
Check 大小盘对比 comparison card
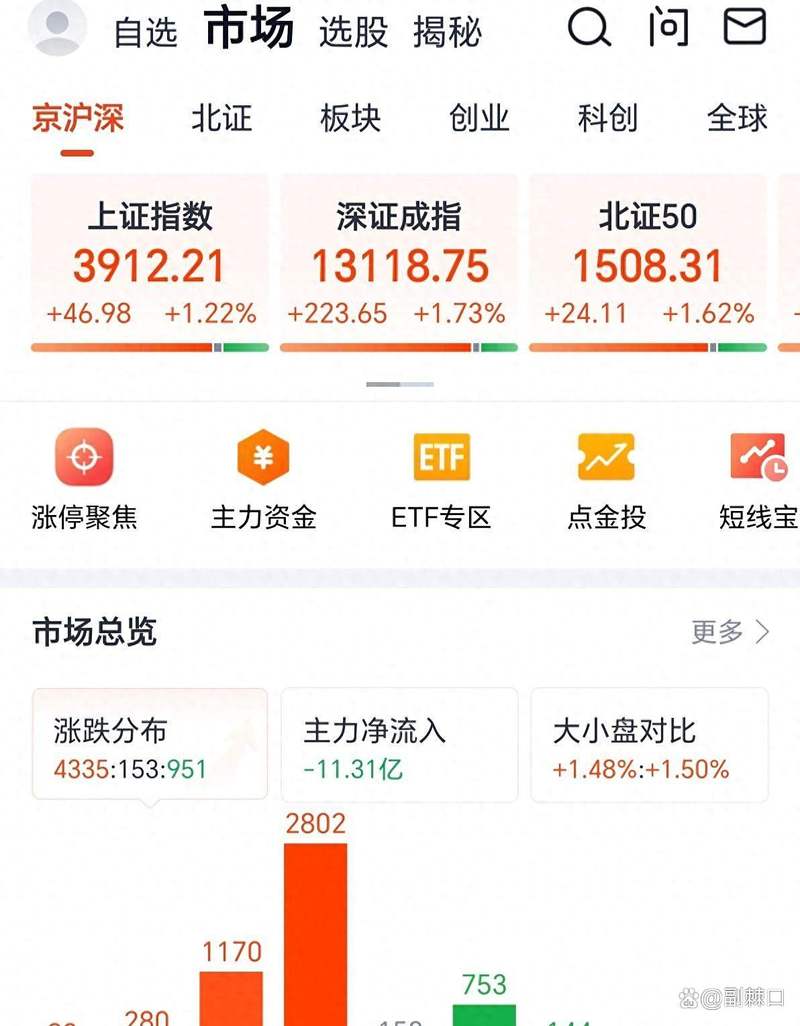648,745
